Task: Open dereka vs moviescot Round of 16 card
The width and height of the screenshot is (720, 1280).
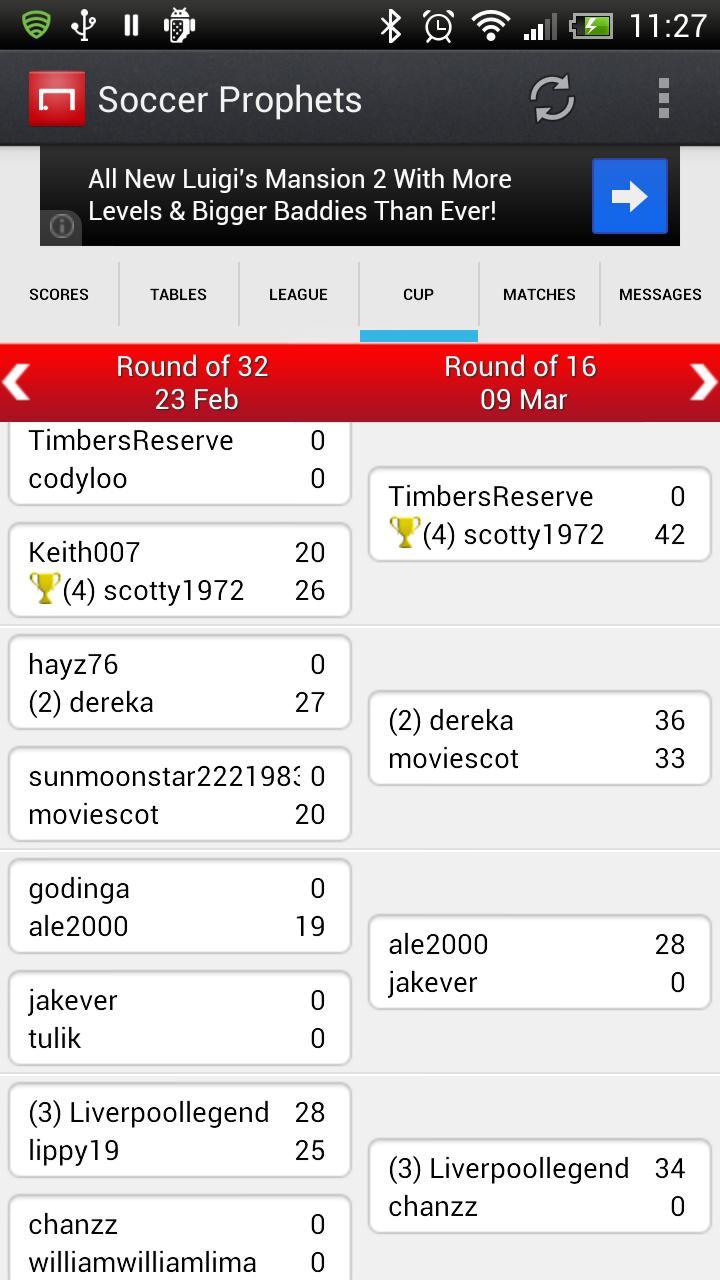Action: [x=539, y=739]
